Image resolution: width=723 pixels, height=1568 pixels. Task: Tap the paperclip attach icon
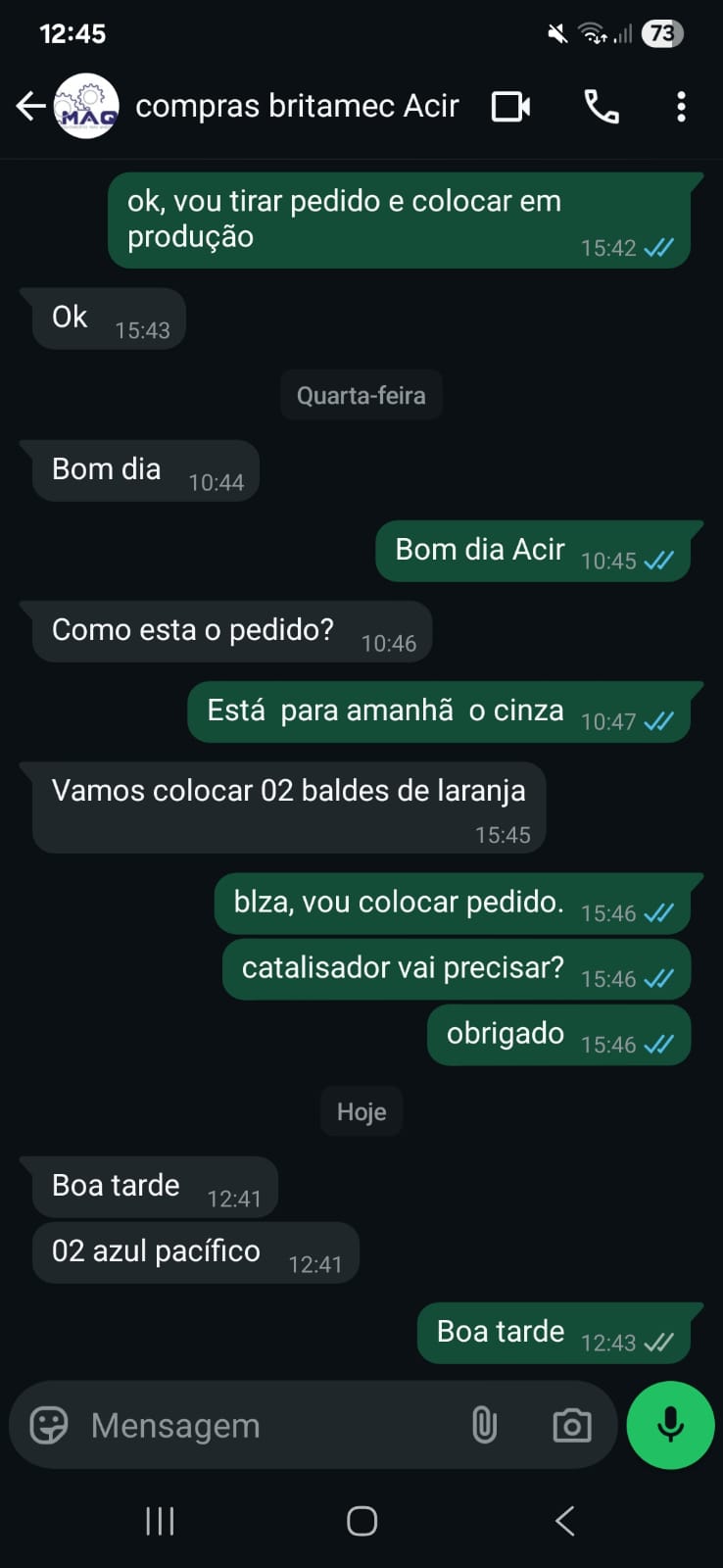click(x=484, y=1425)
